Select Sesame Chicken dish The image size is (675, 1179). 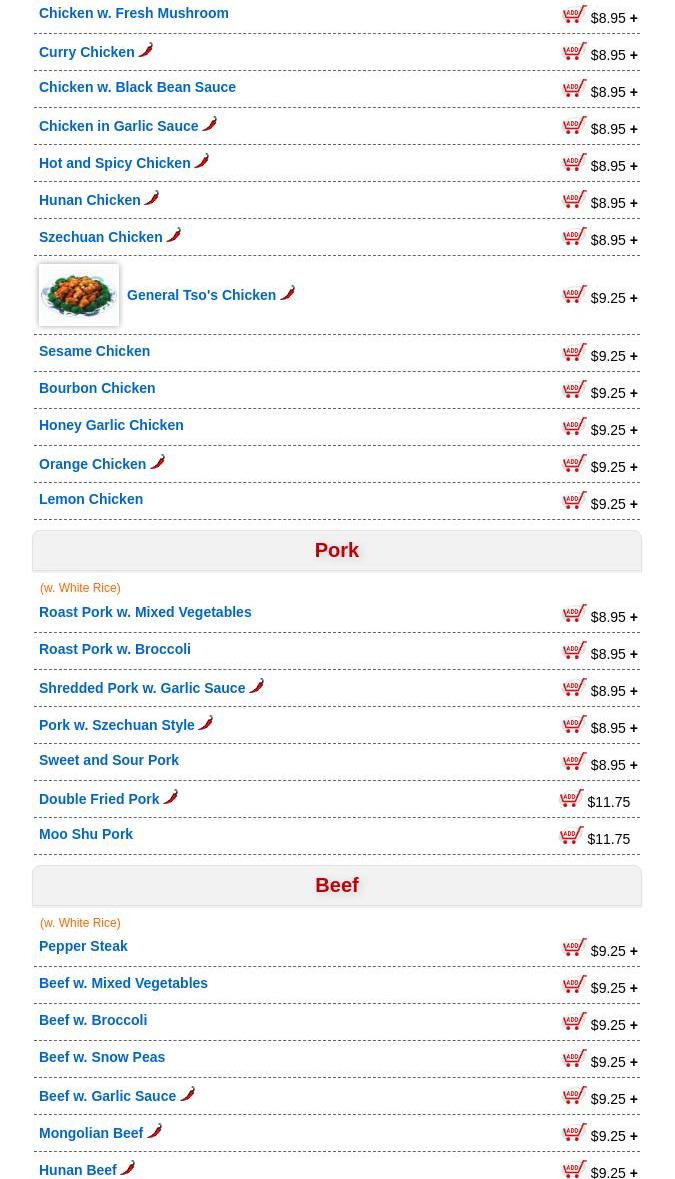coord(94,352)
